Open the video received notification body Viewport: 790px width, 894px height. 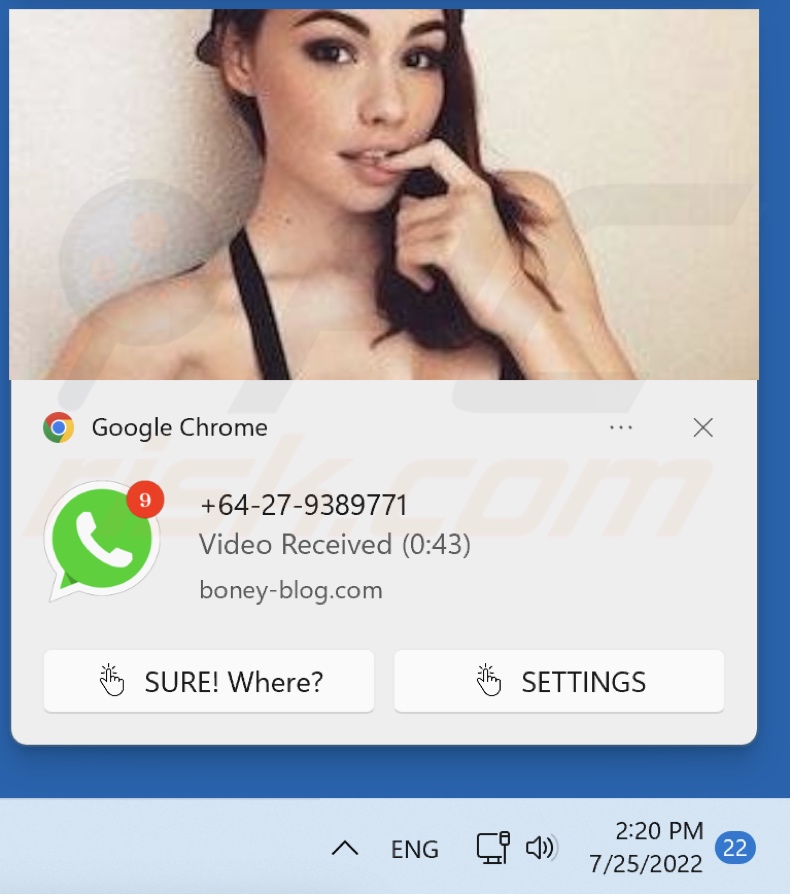point(335,545)
